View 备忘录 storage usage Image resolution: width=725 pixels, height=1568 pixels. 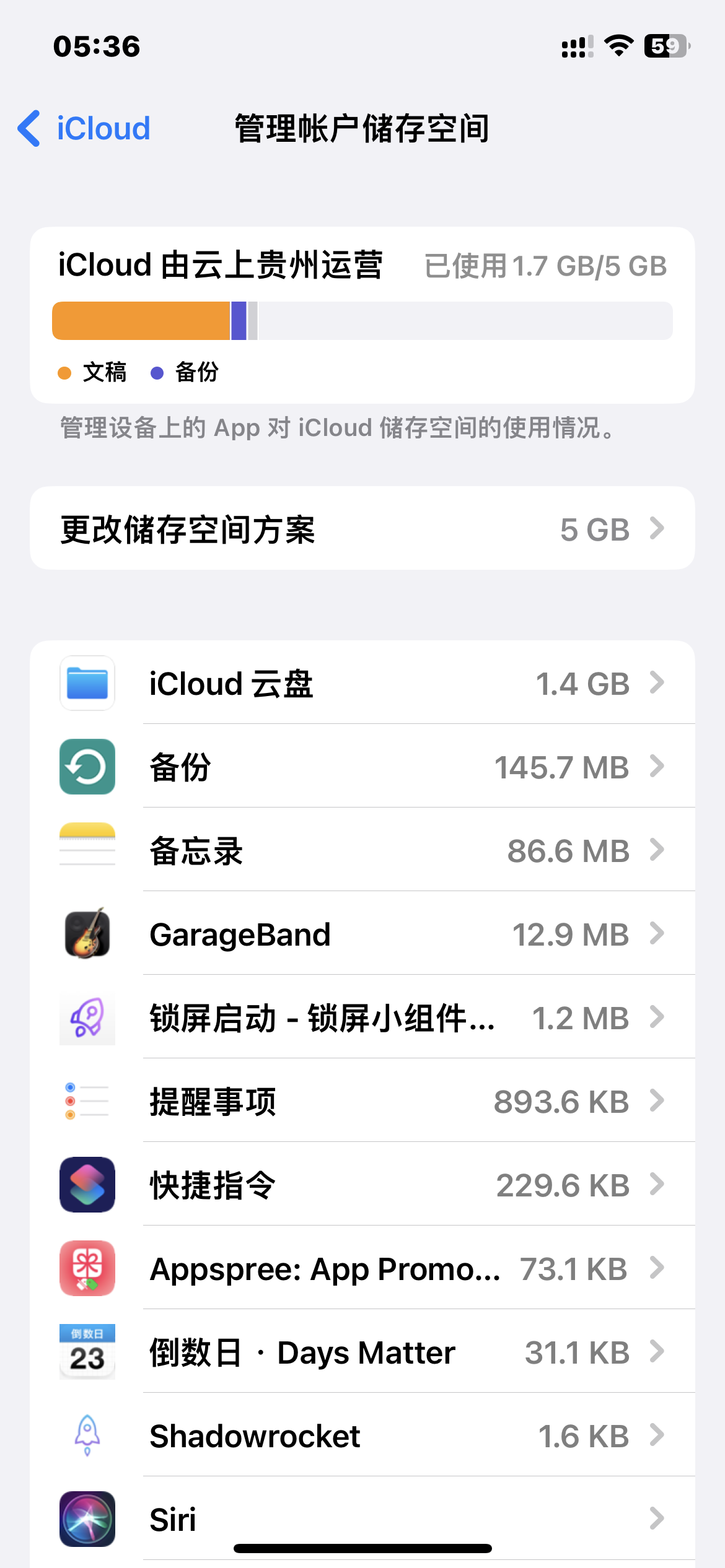[x=362, y=851]
